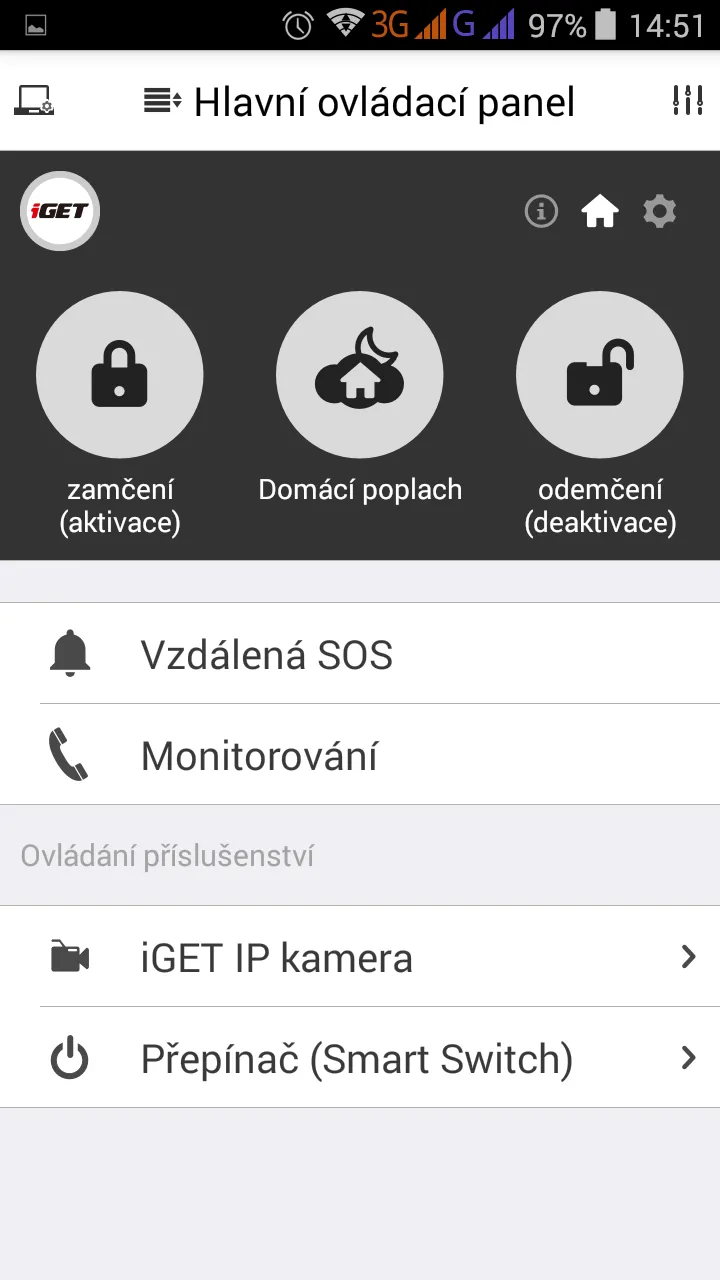Open the gear settings icon
This screenshot has width=720, height=1280.
tap(659, 211)
